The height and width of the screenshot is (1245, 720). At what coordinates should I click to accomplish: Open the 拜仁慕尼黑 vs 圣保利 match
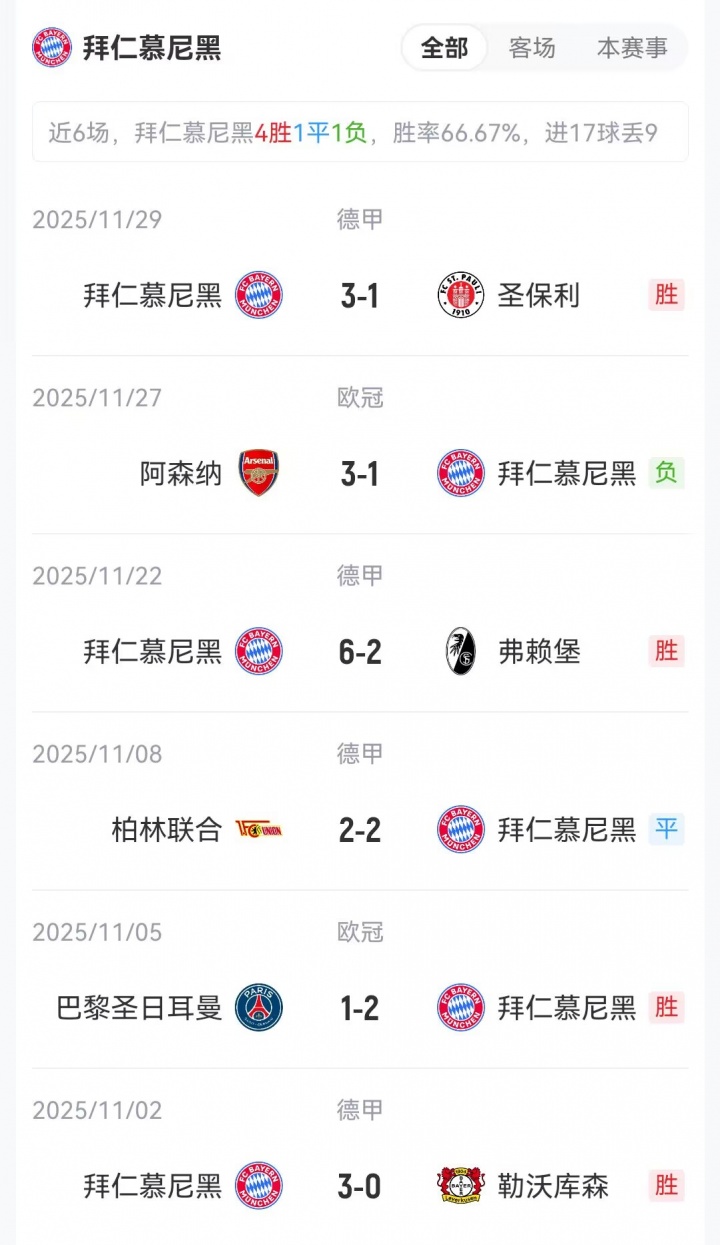point(360,296)
